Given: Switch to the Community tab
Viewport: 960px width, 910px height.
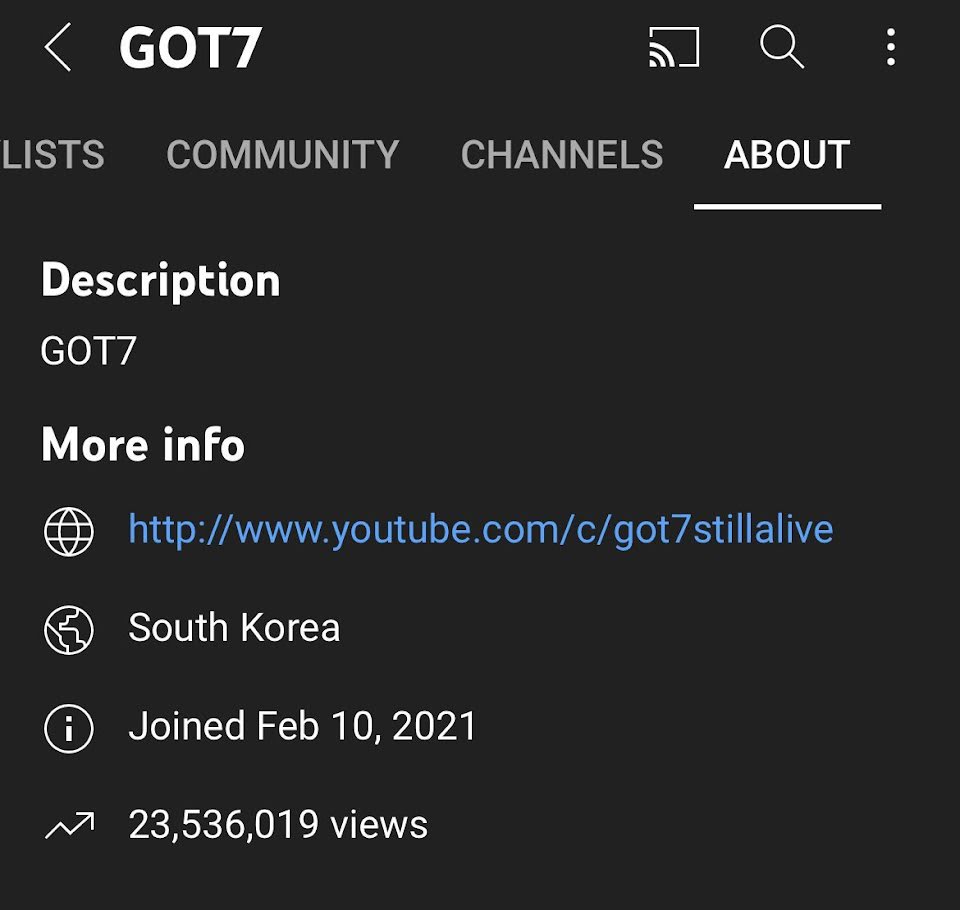Looking at the screenshot, I should click(283, 155).
